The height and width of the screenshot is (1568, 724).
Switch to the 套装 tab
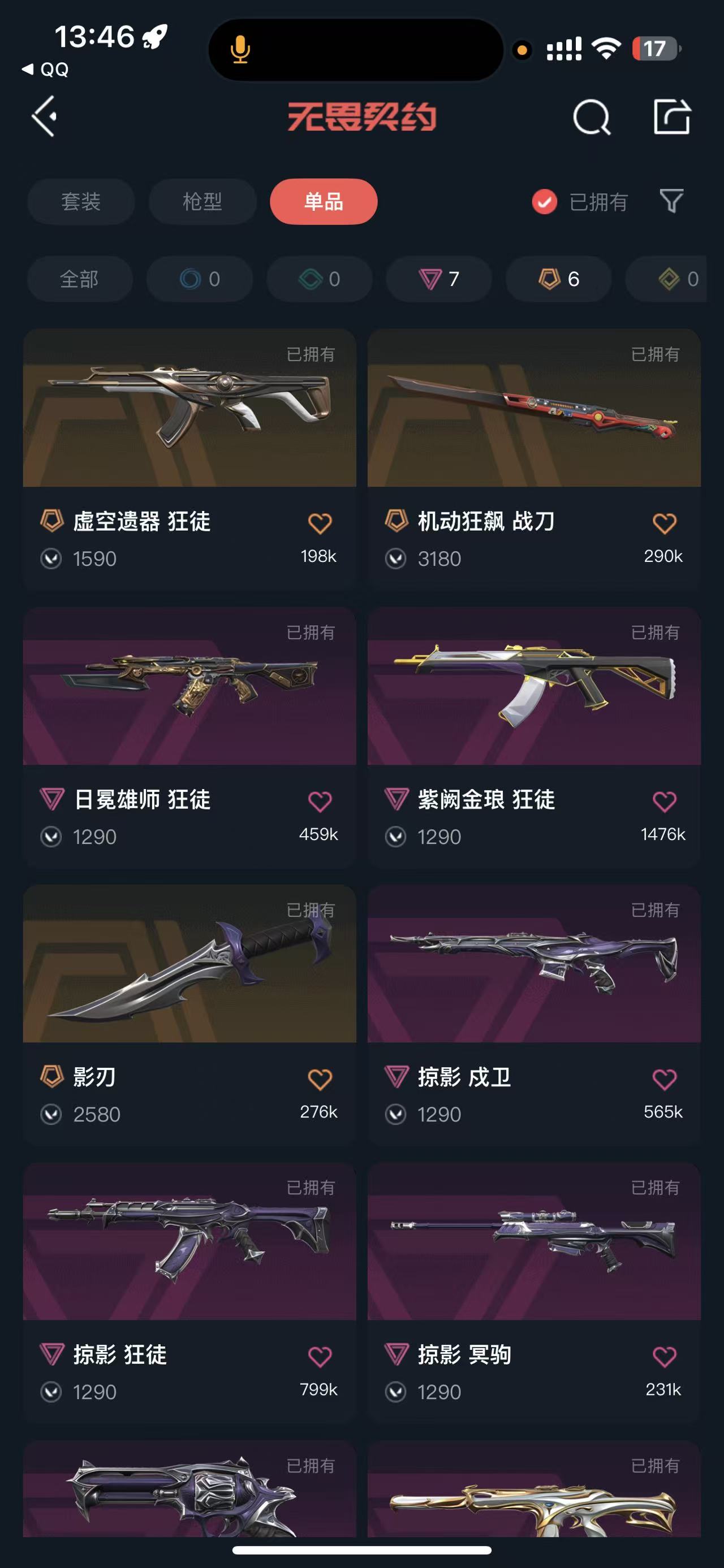tap(80, 201)
